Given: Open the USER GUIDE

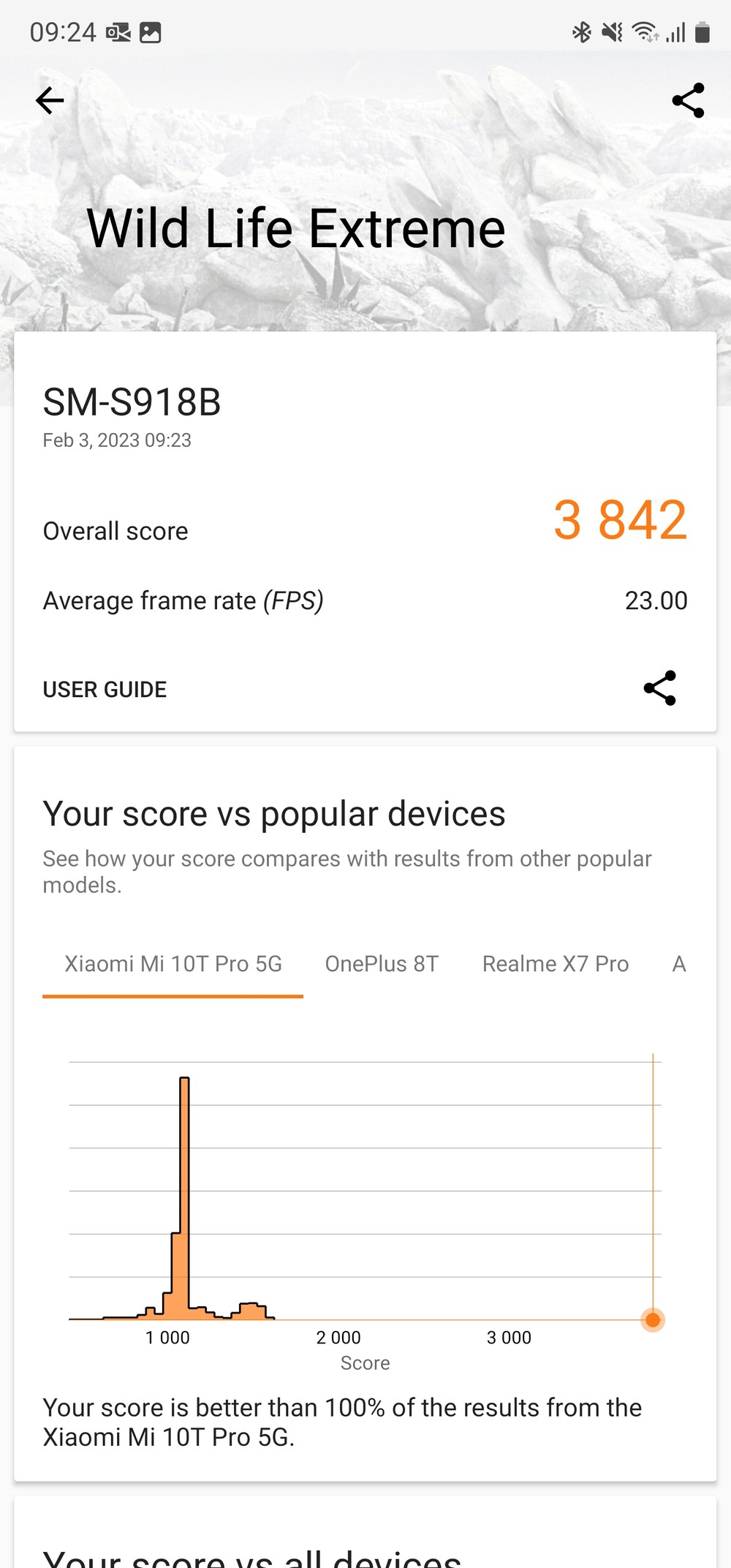Looking at the screenshot, I should point(105,690).
